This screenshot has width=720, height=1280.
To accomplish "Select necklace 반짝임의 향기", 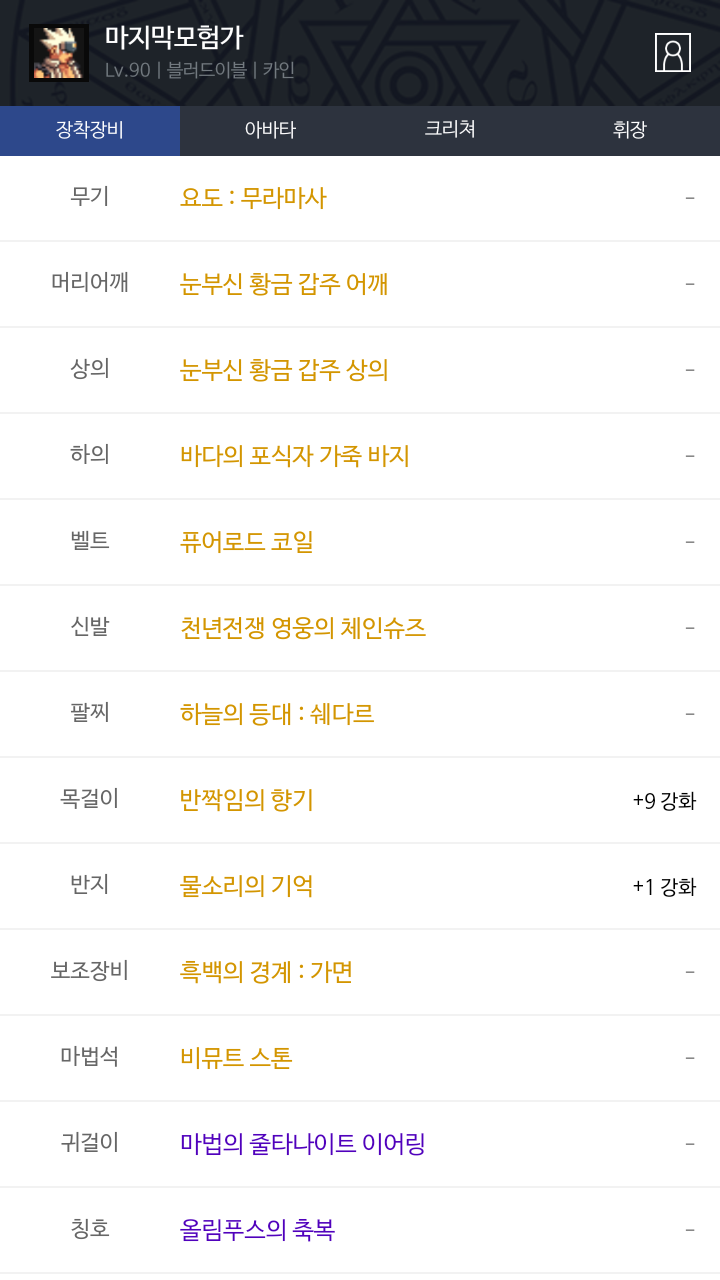I will [247, 800].
